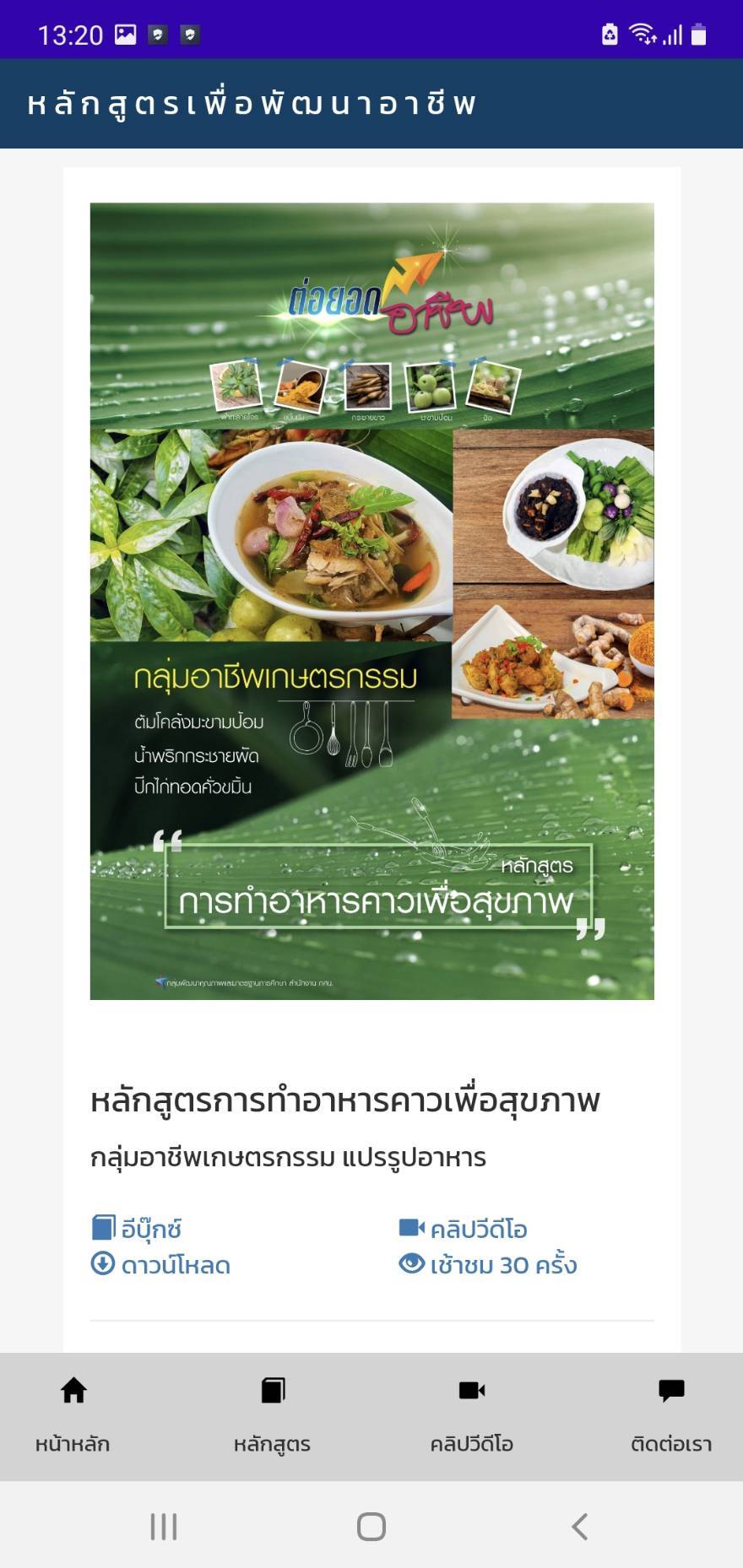Tap the ดาวน์โหลด download link
Image resolution: width=743 pixels, height=1568 pixels.
tap(160, 1265)
